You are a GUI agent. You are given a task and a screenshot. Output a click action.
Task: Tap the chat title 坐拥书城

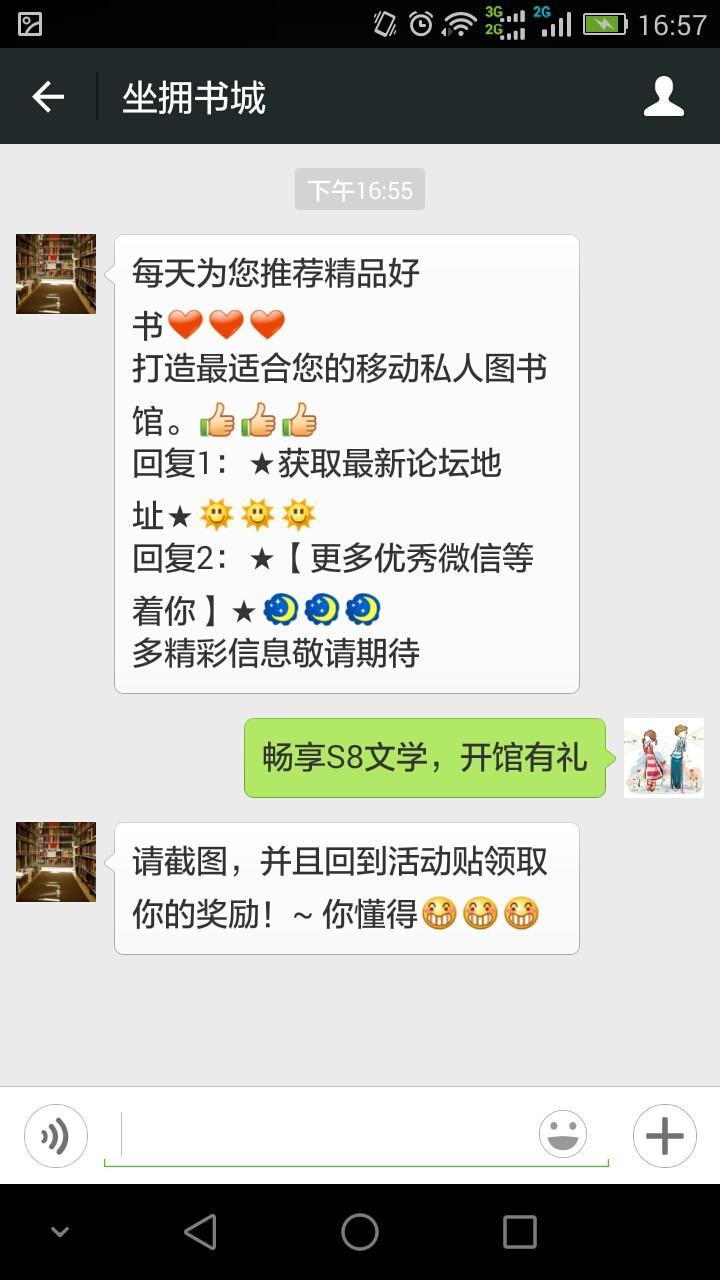pyautogui.click(x=191, y=96)
